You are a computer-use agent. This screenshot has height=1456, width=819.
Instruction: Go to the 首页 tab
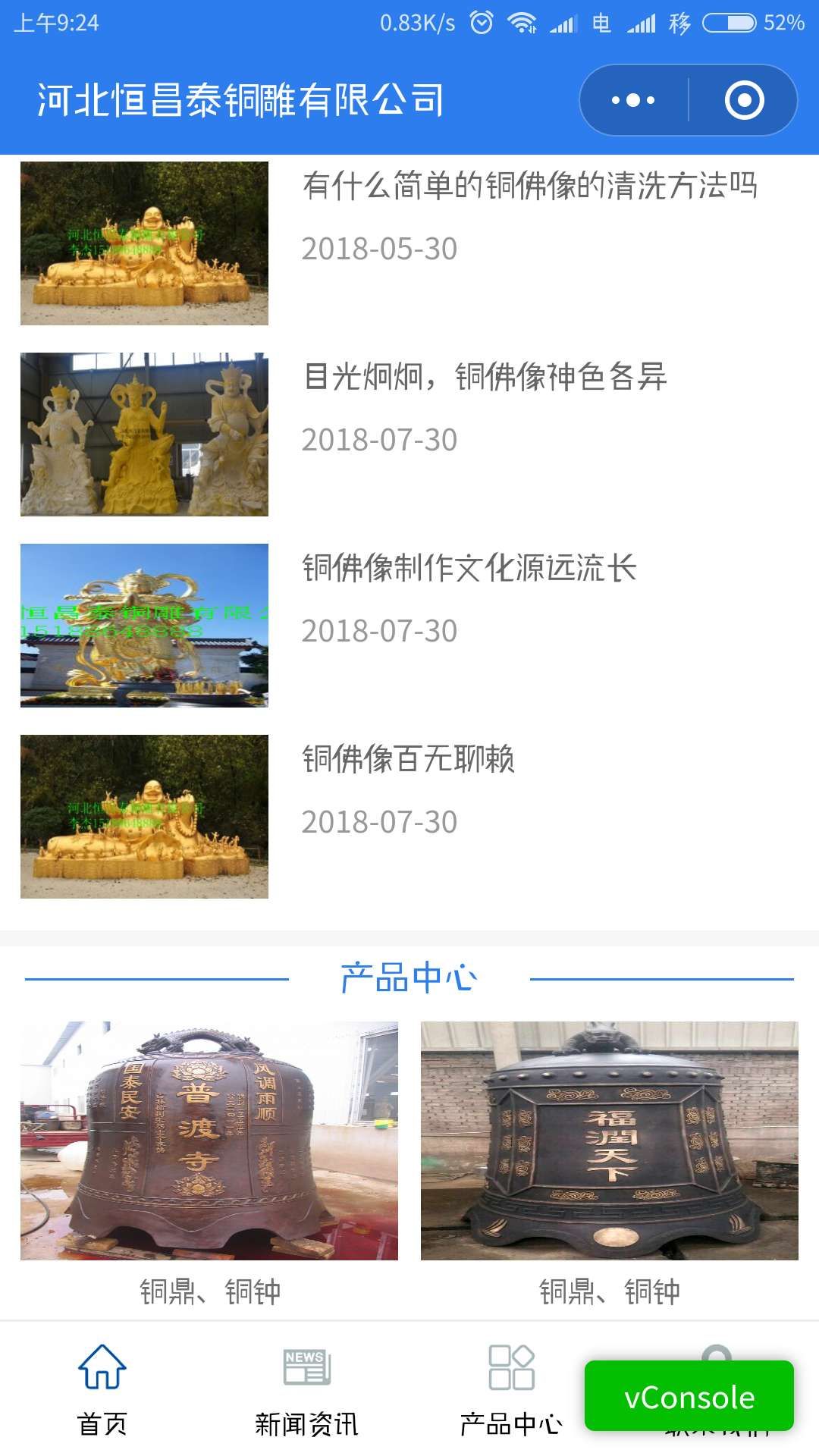click(102, 1389)
